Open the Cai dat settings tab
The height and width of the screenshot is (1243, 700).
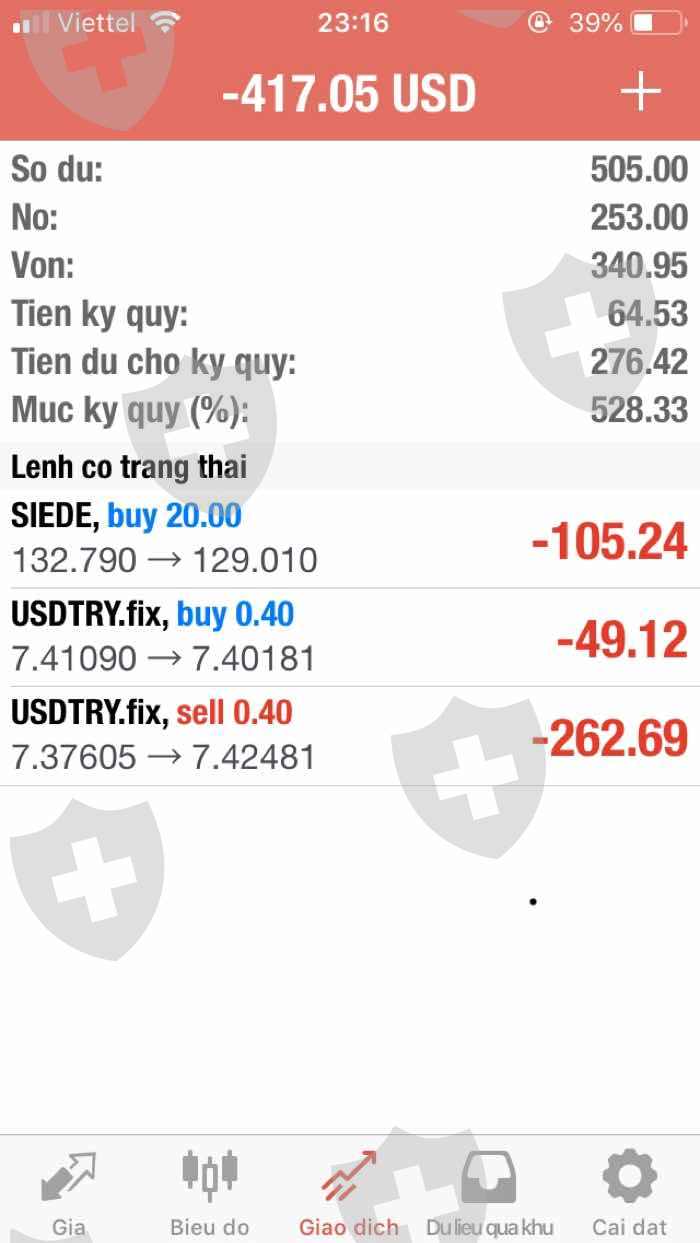point(629,1192)
